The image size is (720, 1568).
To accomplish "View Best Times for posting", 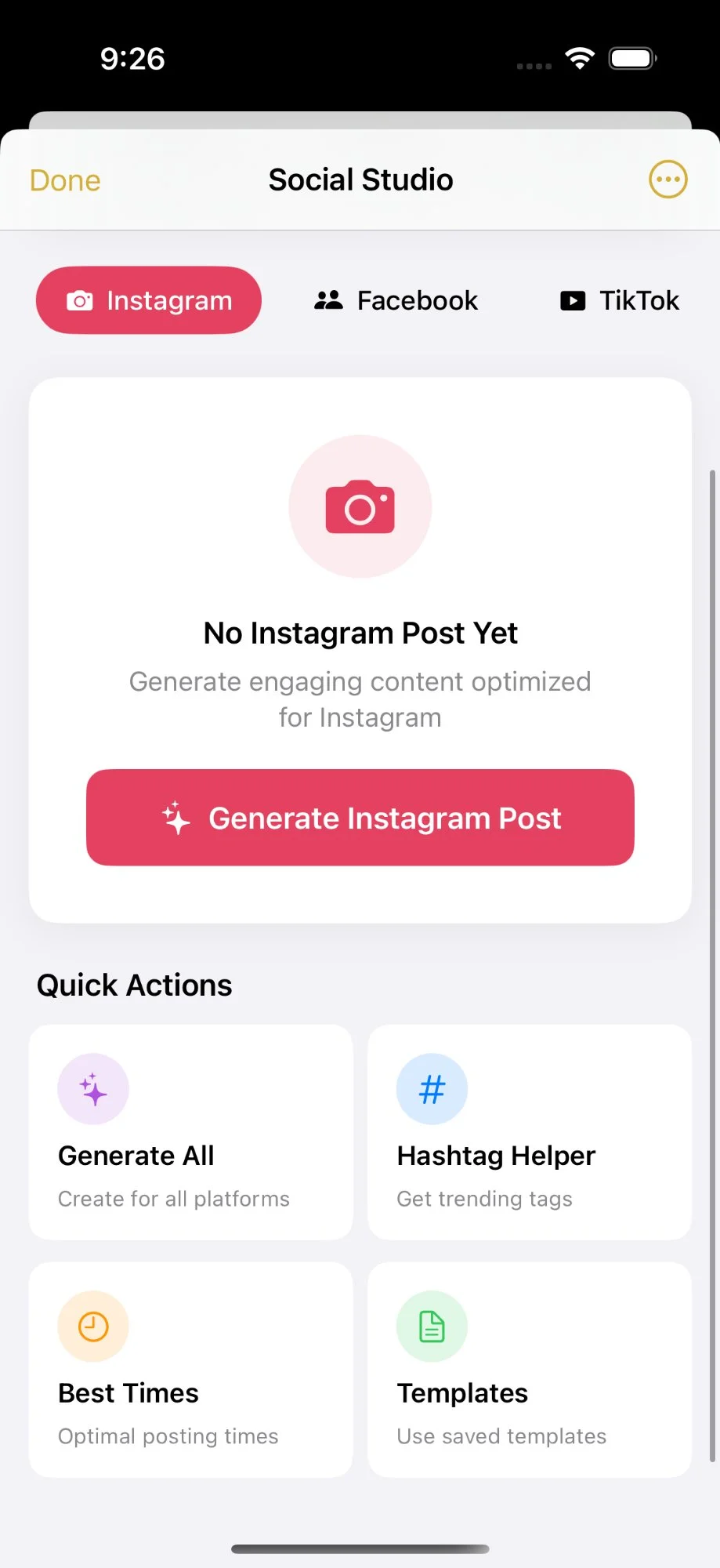I will point(190,1369).
